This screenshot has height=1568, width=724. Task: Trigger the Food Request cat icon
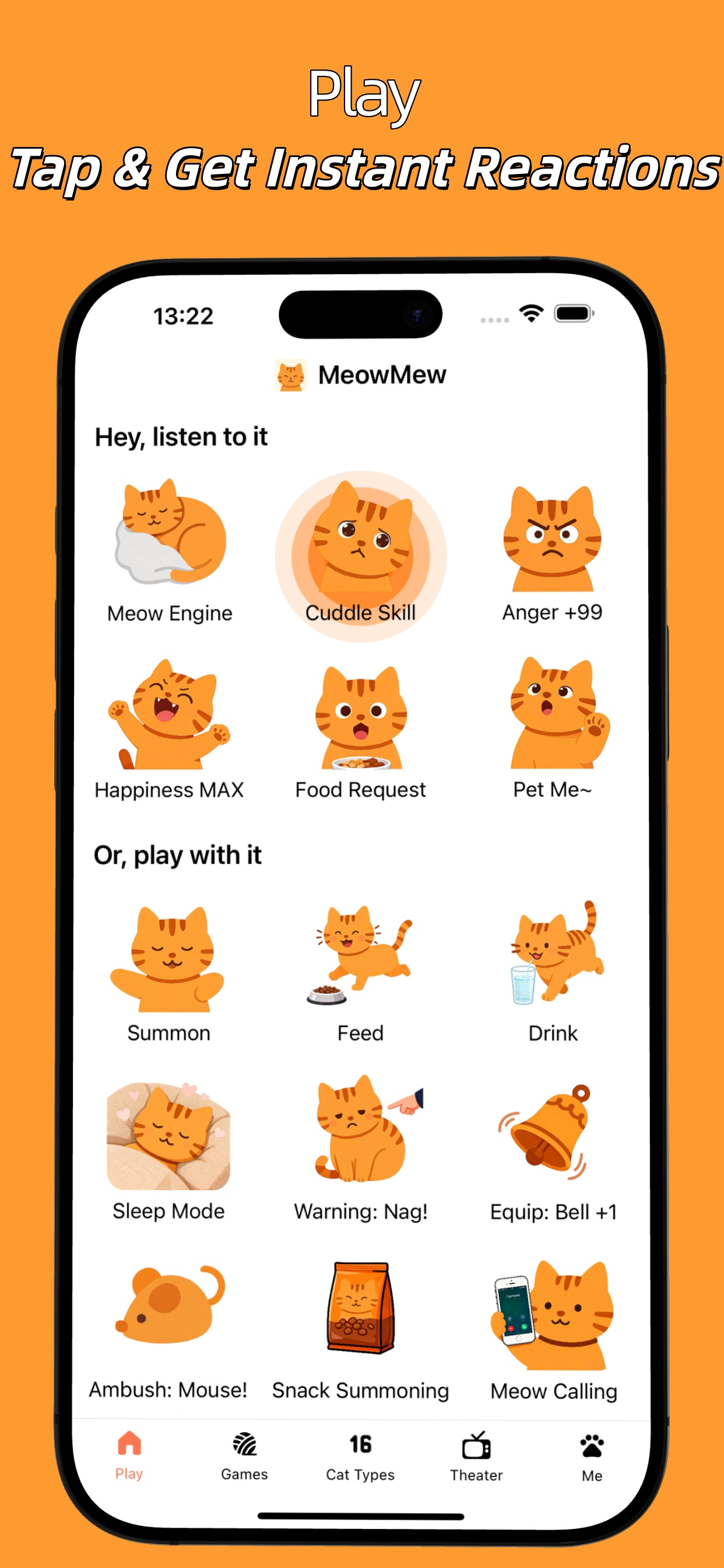click(x=361, y=722)
